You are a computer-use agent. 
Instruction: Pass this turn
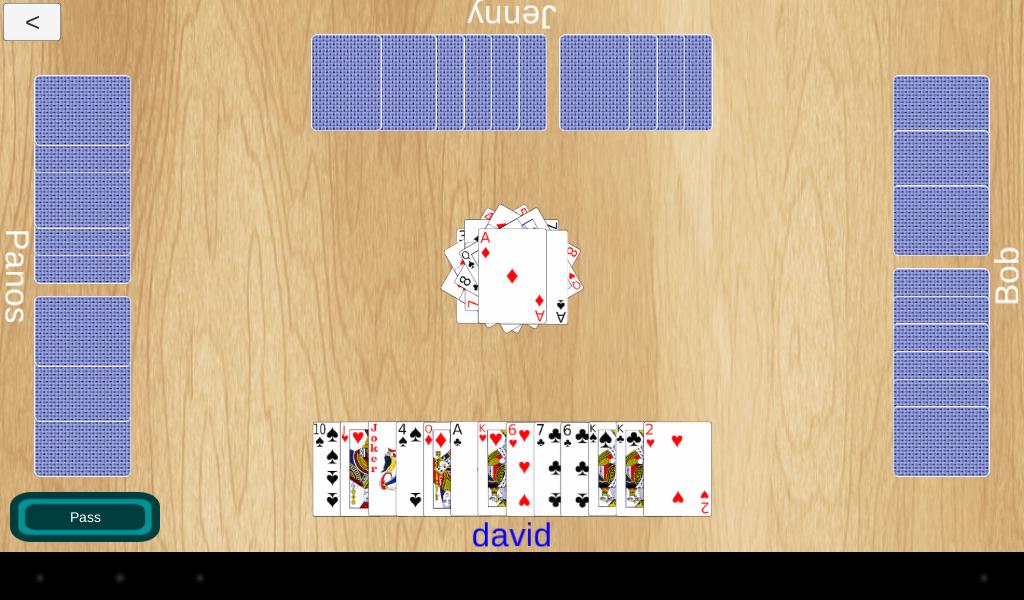[85, 517]
